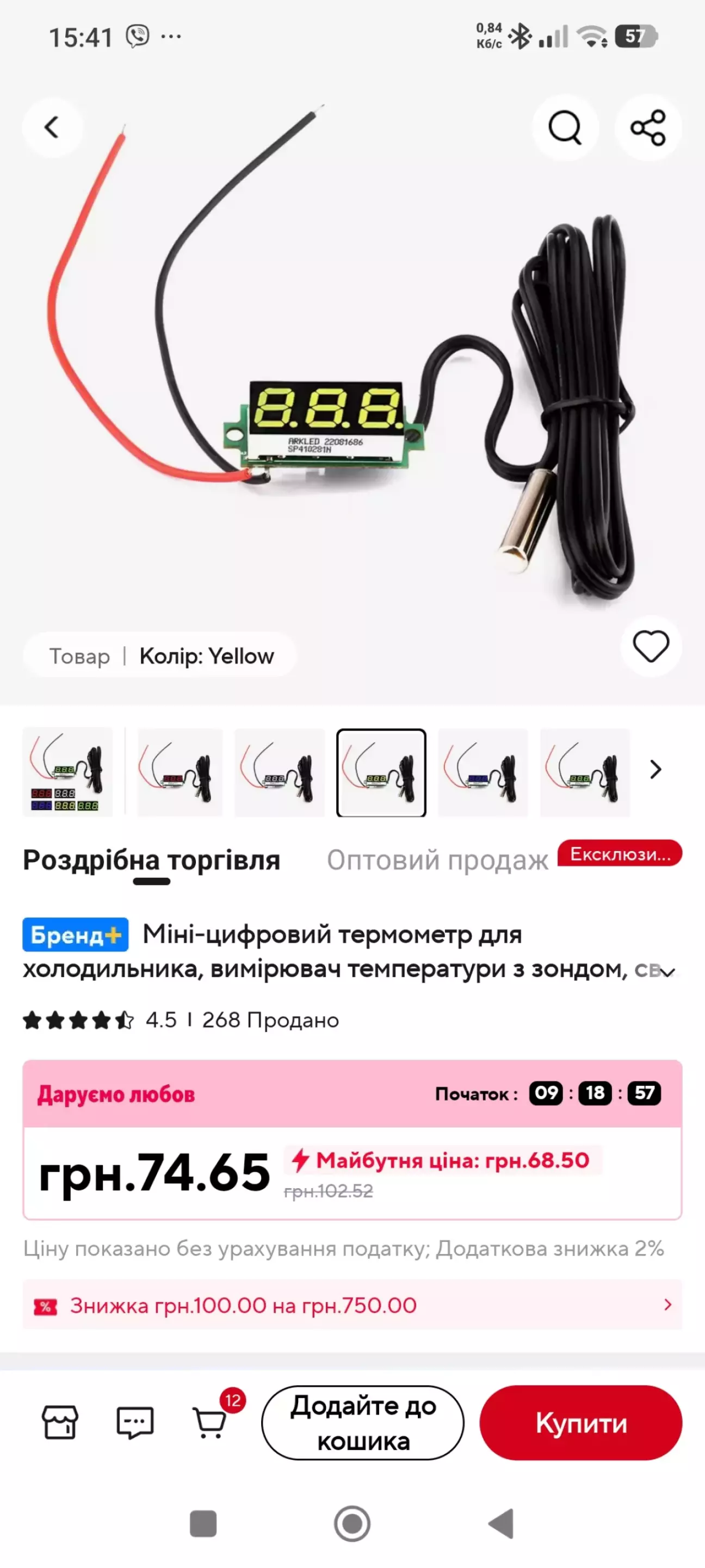Select the blue display thumbnail
The image size is (705, 1568).
pos(483,772)
